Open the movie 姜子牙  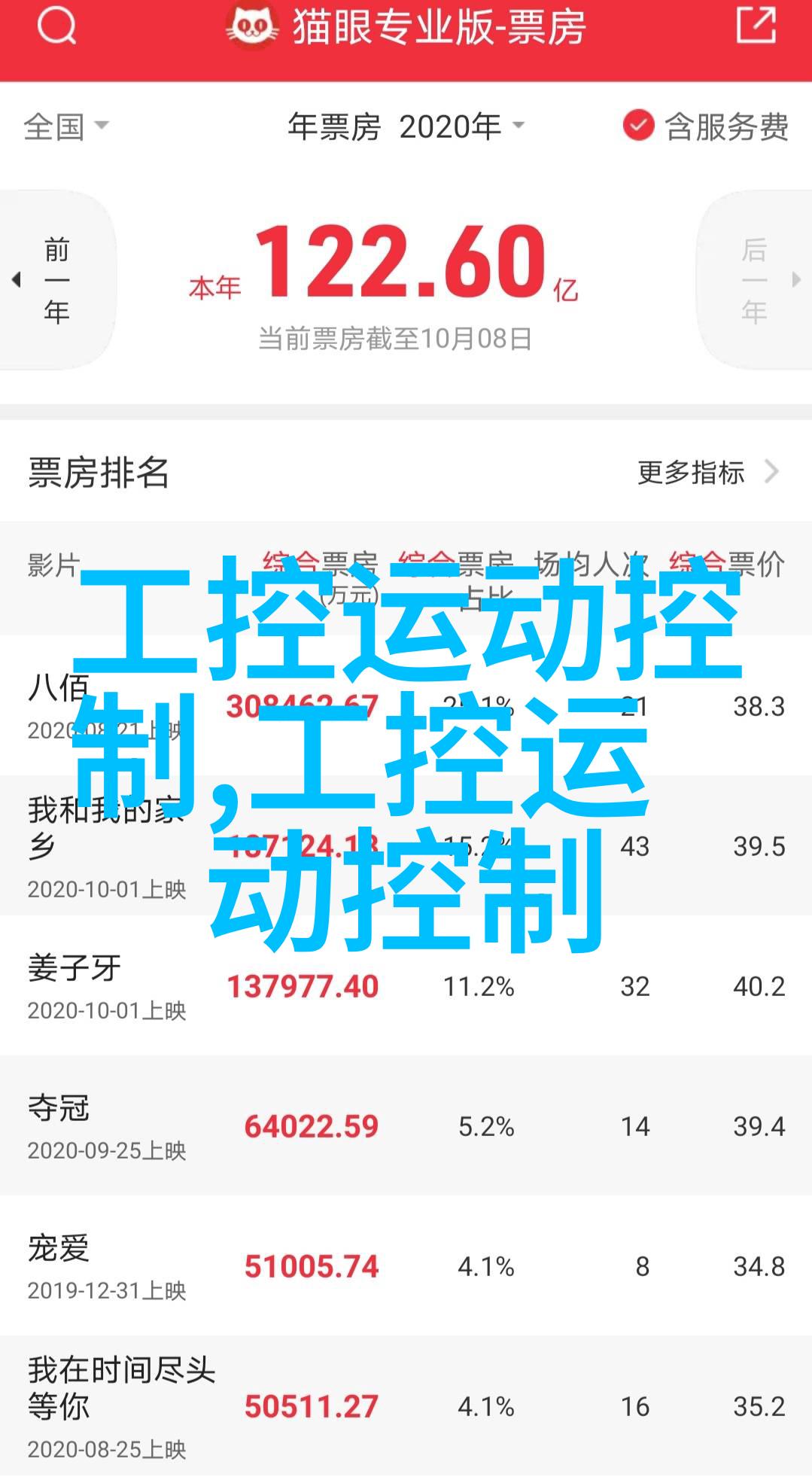406,985
